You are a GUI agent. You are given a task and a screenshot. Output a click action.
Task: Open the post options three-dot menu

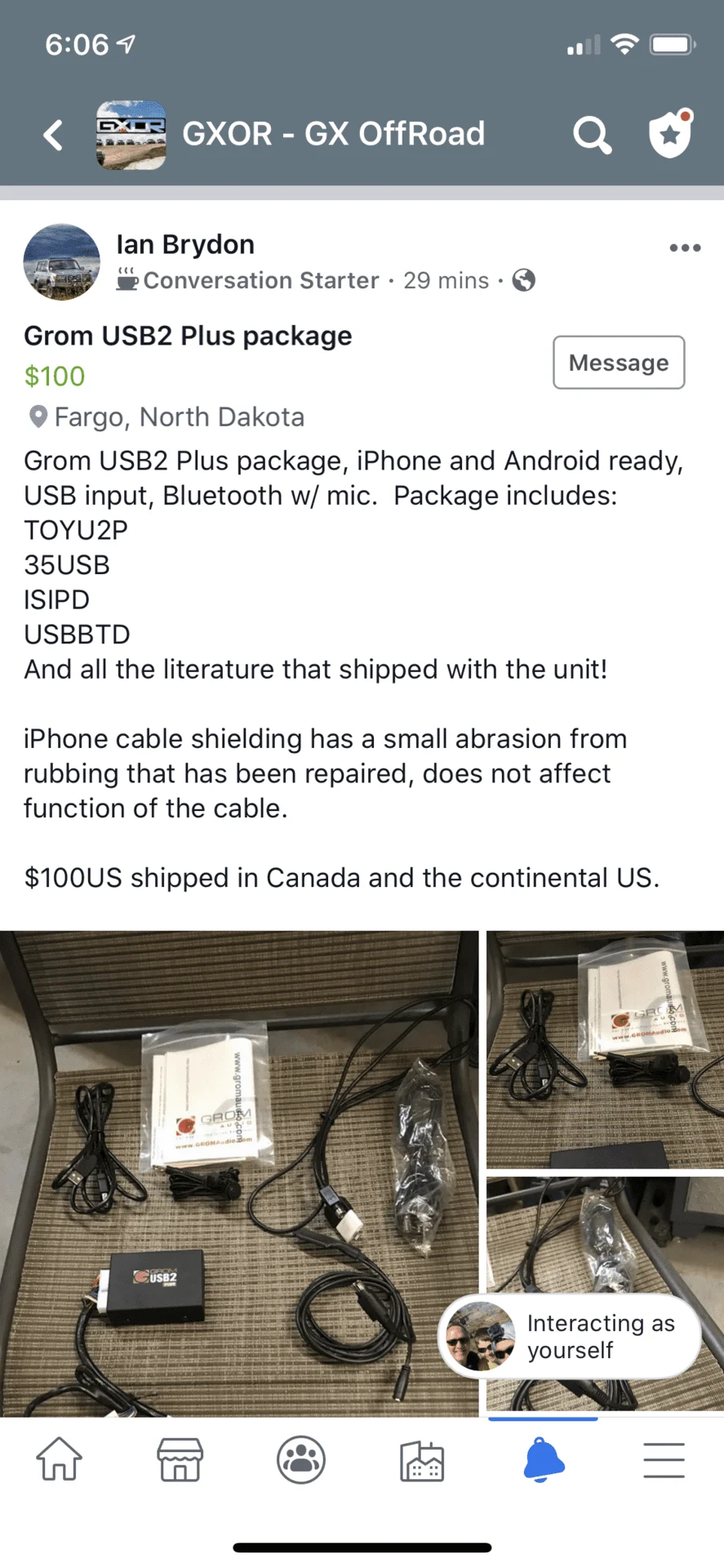point(684,248)
